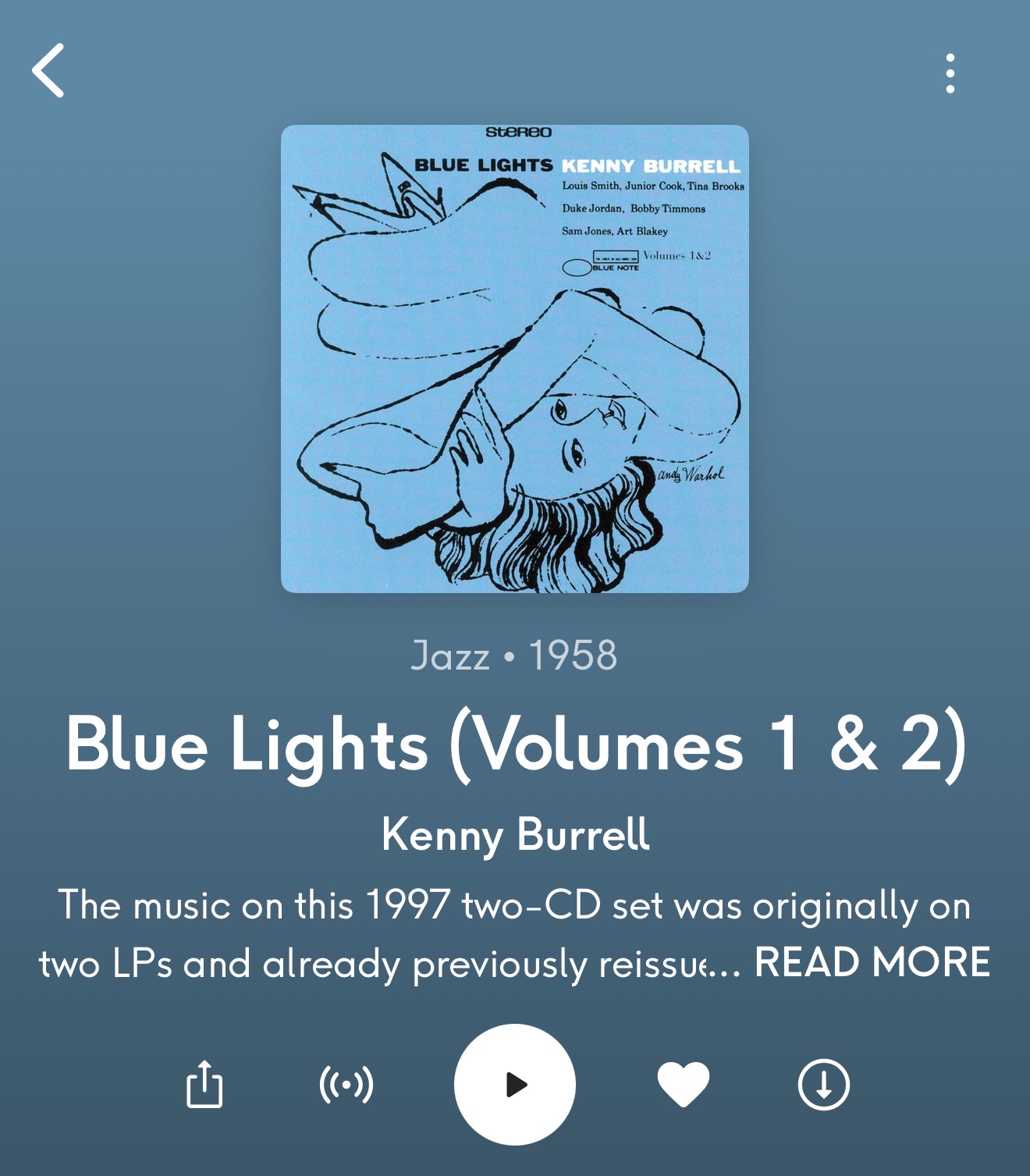View the Blue Lights album cover
The width and height of the screenshot is (1030, 1176).
click(x=515, y=359)
